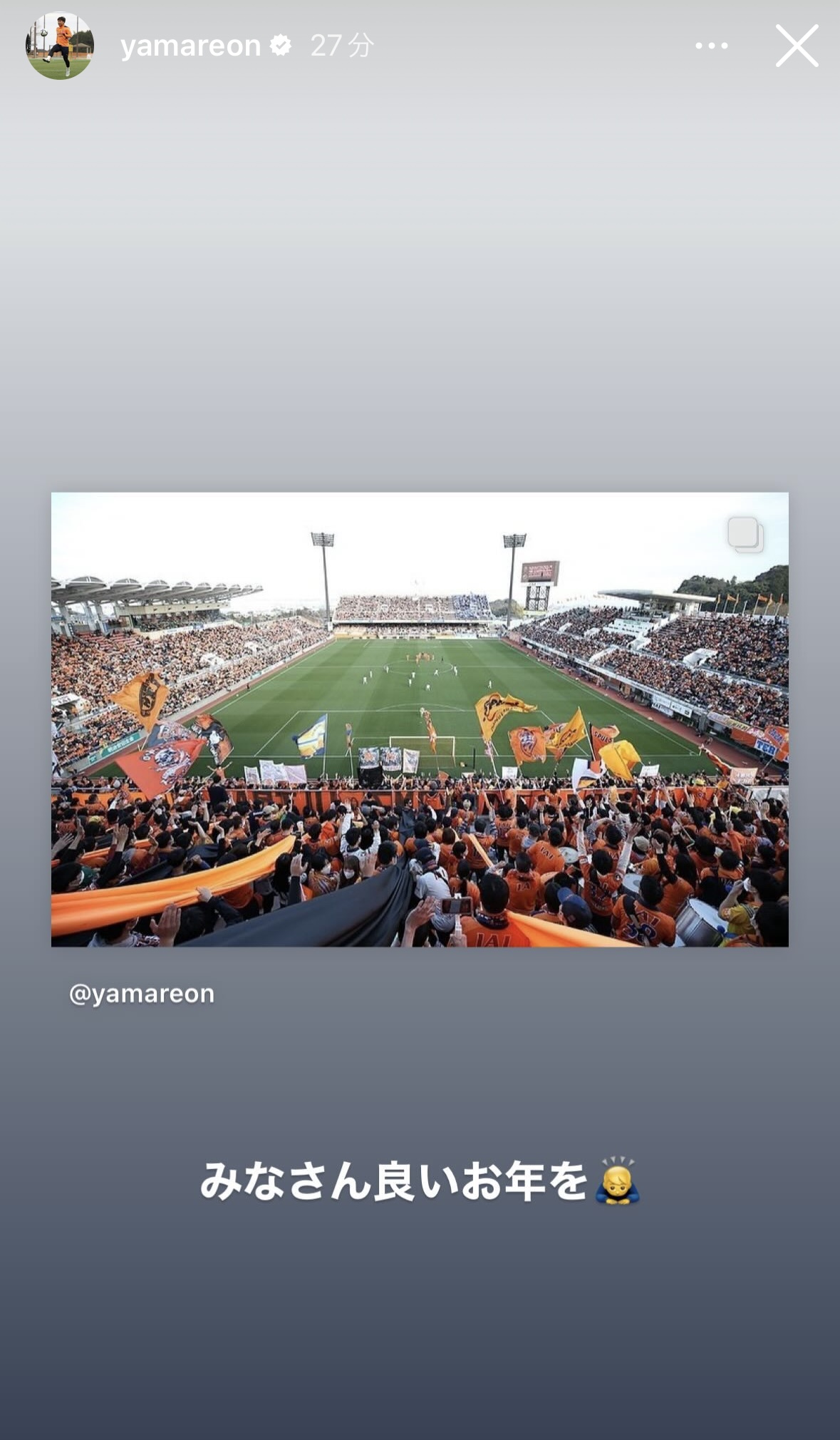Close the story viewer
The height and width of the screenshot is (1440, 840).
[x=797, y=46]
